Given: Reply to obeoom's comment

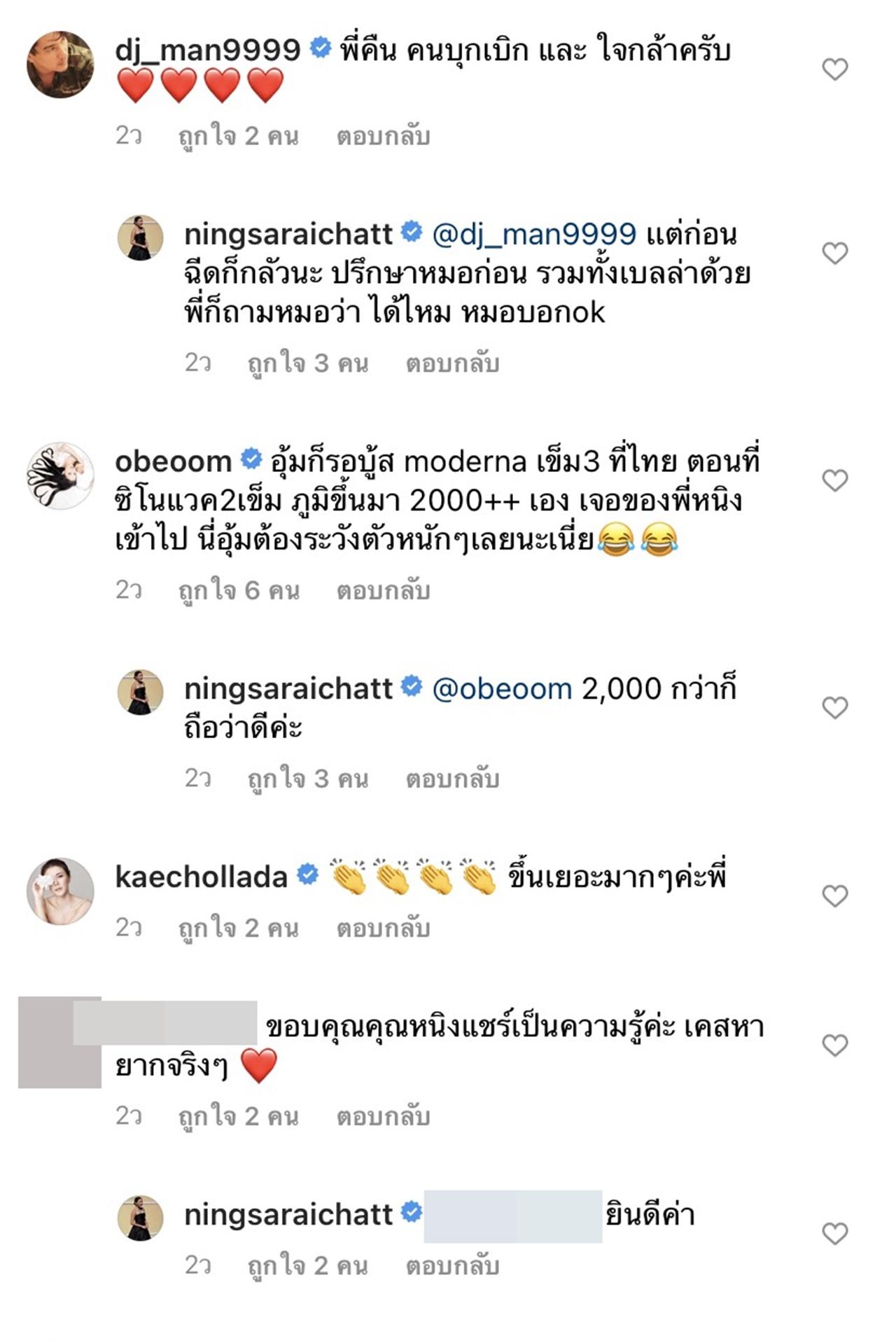Looking at the screenshot, I should click(x=383, y=590).
